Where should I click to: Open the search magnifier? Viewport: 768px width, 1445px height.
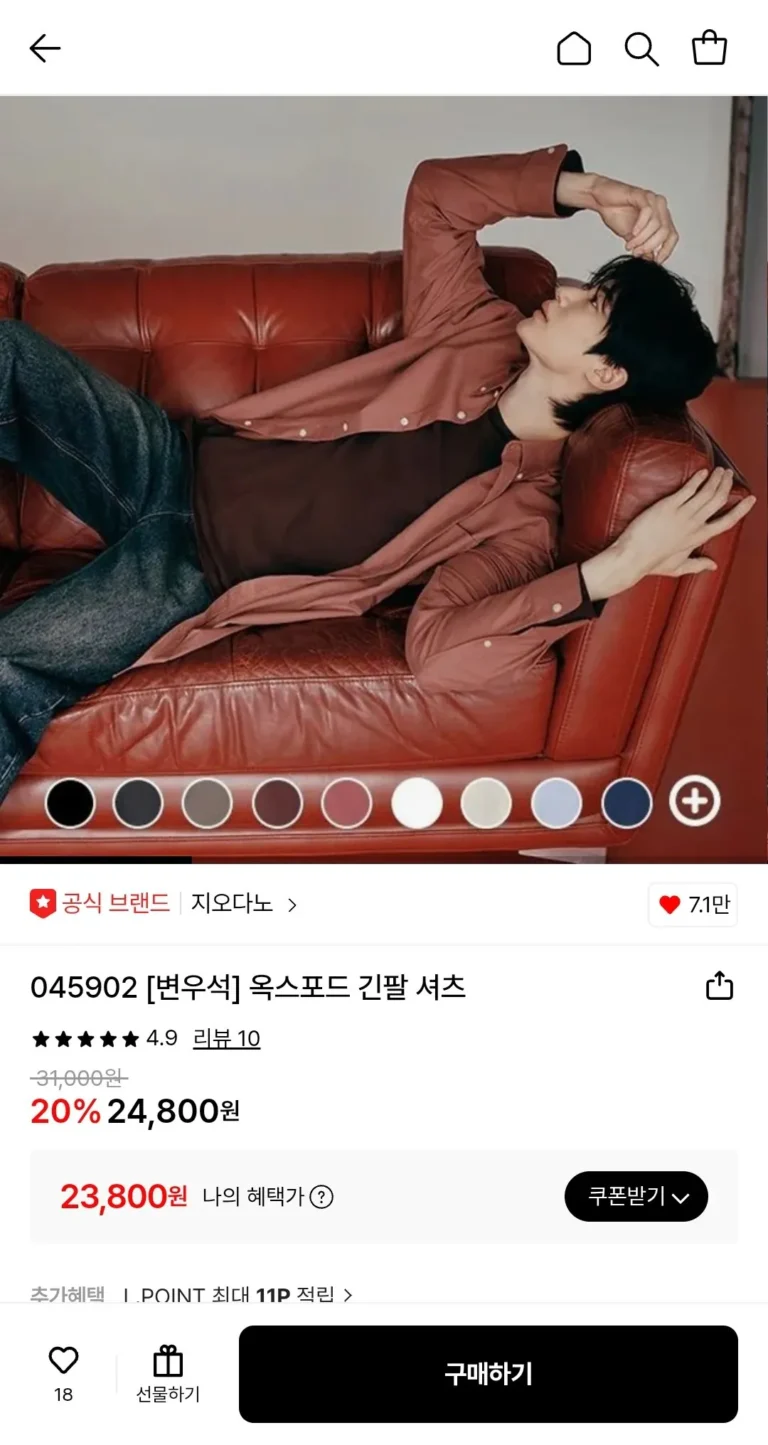click(641, 48)
